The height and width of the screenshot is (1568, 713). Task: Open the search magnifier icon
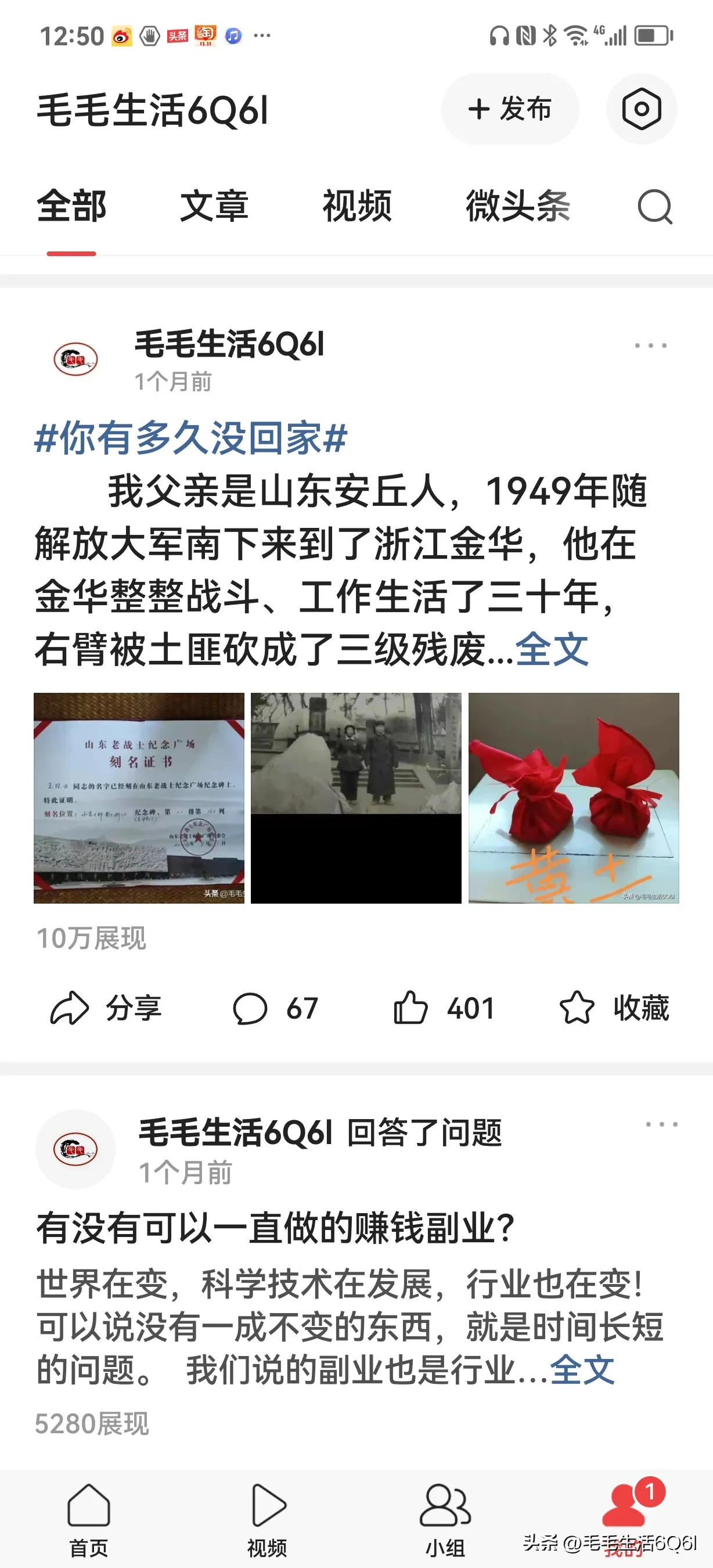[x=654, y=207]
